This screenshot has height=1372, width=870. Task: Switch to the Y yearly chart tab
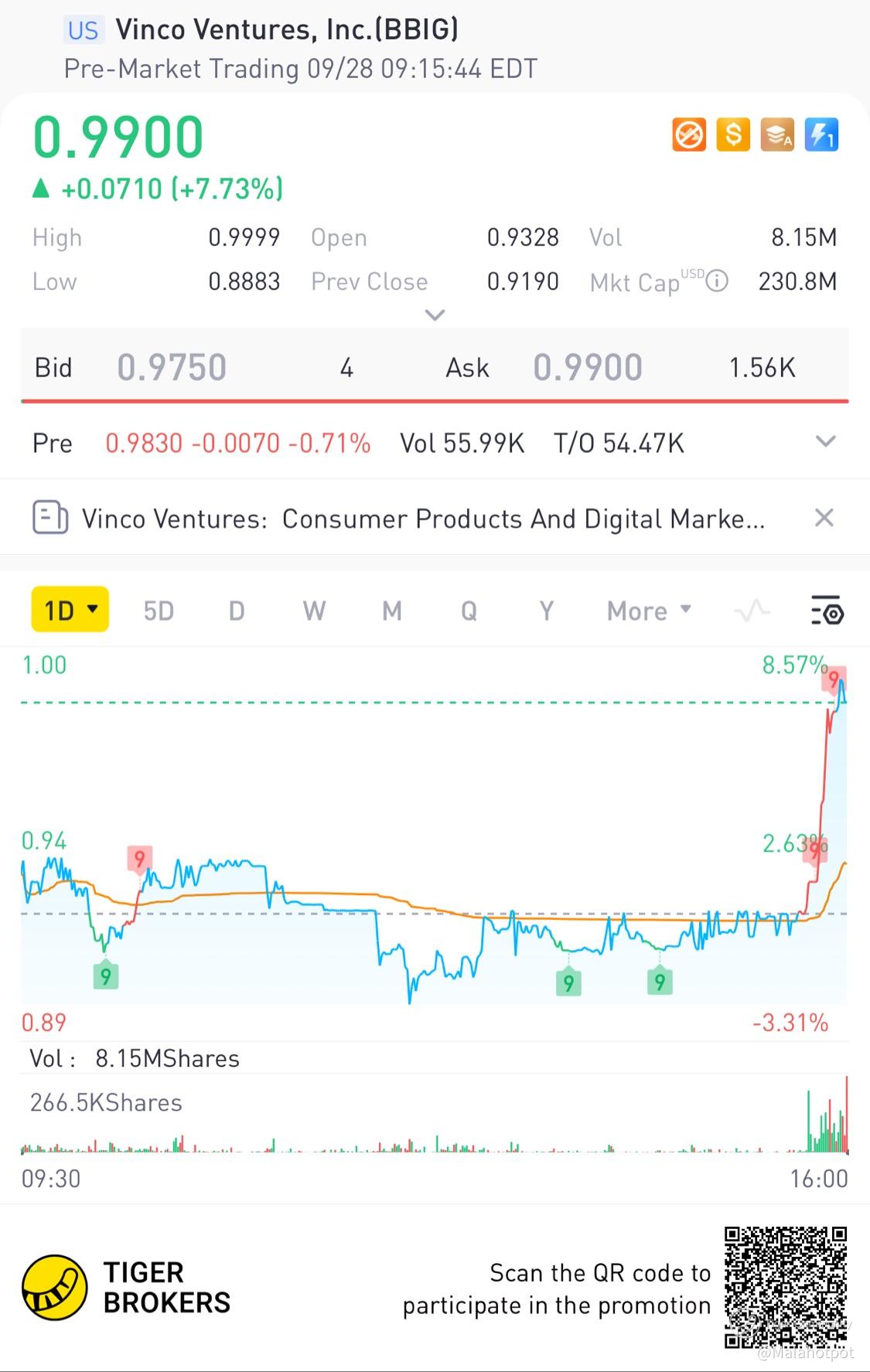click(x=546, y=611)
